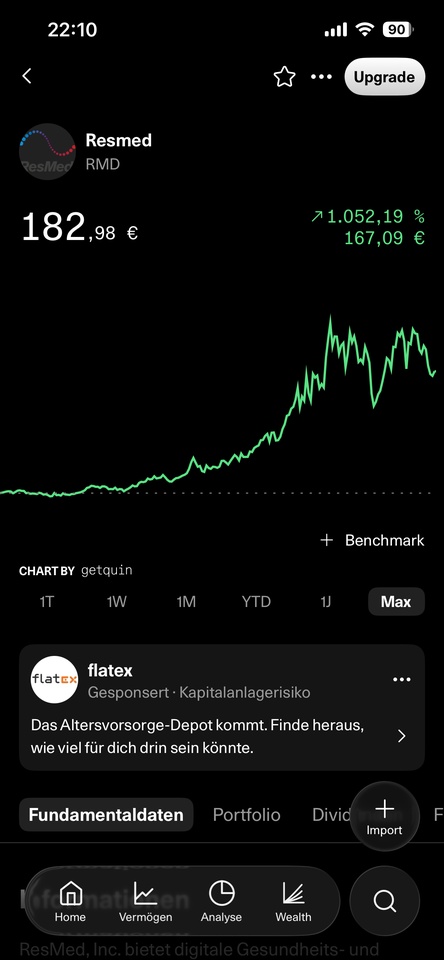Add a Benchmark to the chart
The height and width of the screenshot is (960, 444).
point(372,540)
